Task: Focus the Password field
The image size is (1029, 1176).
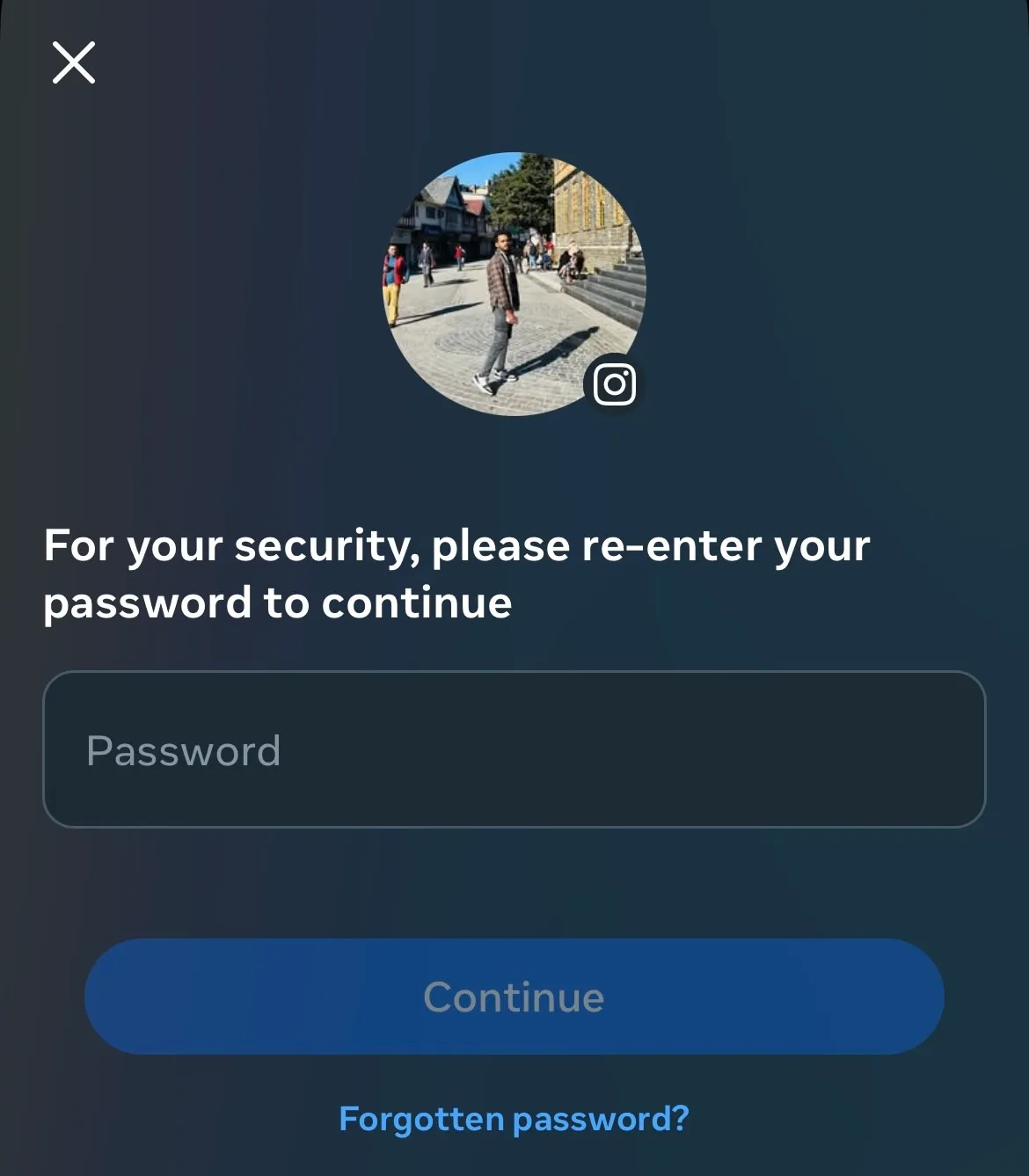Action: tap(514, 749)
